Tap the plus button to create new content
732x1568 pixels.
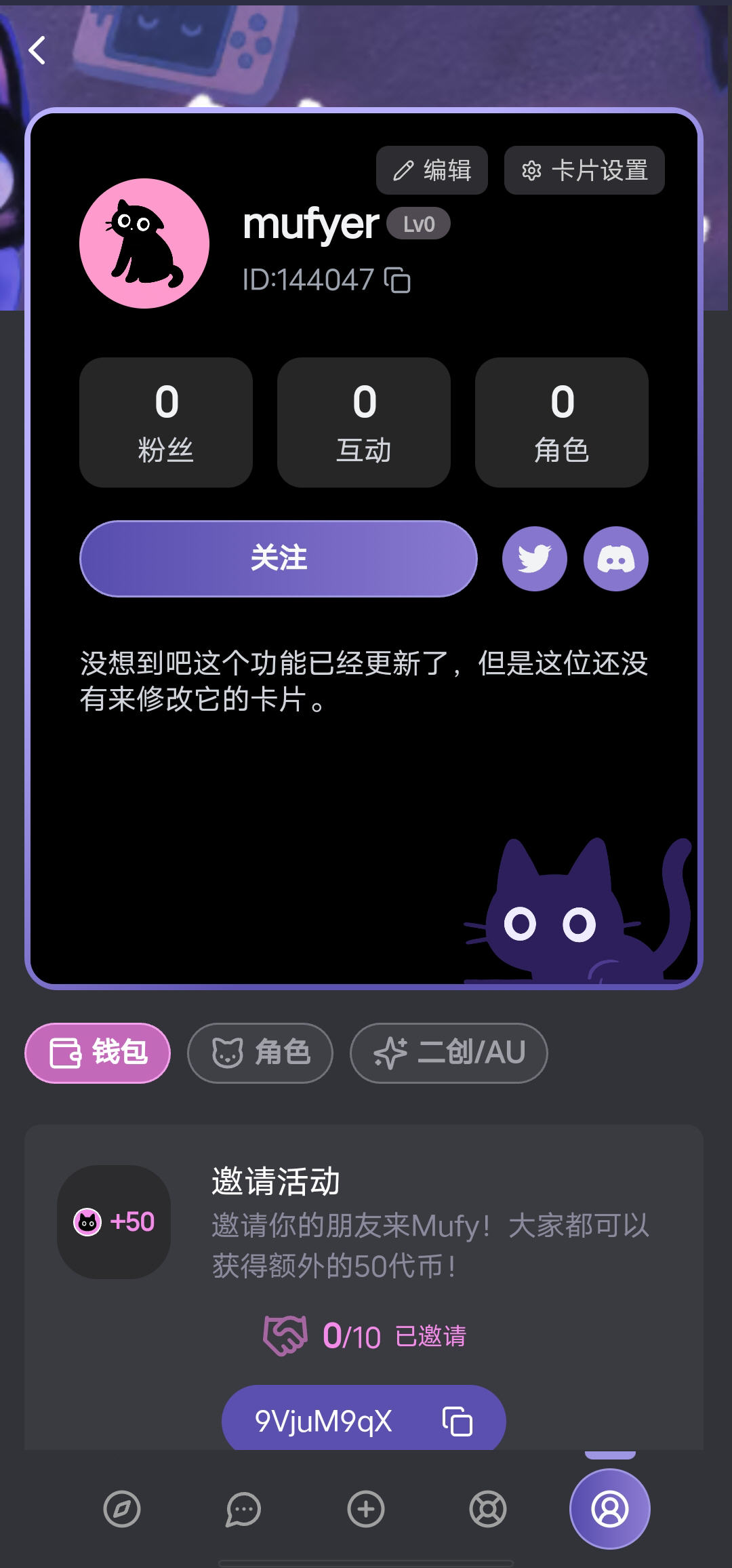point(366,1510)
